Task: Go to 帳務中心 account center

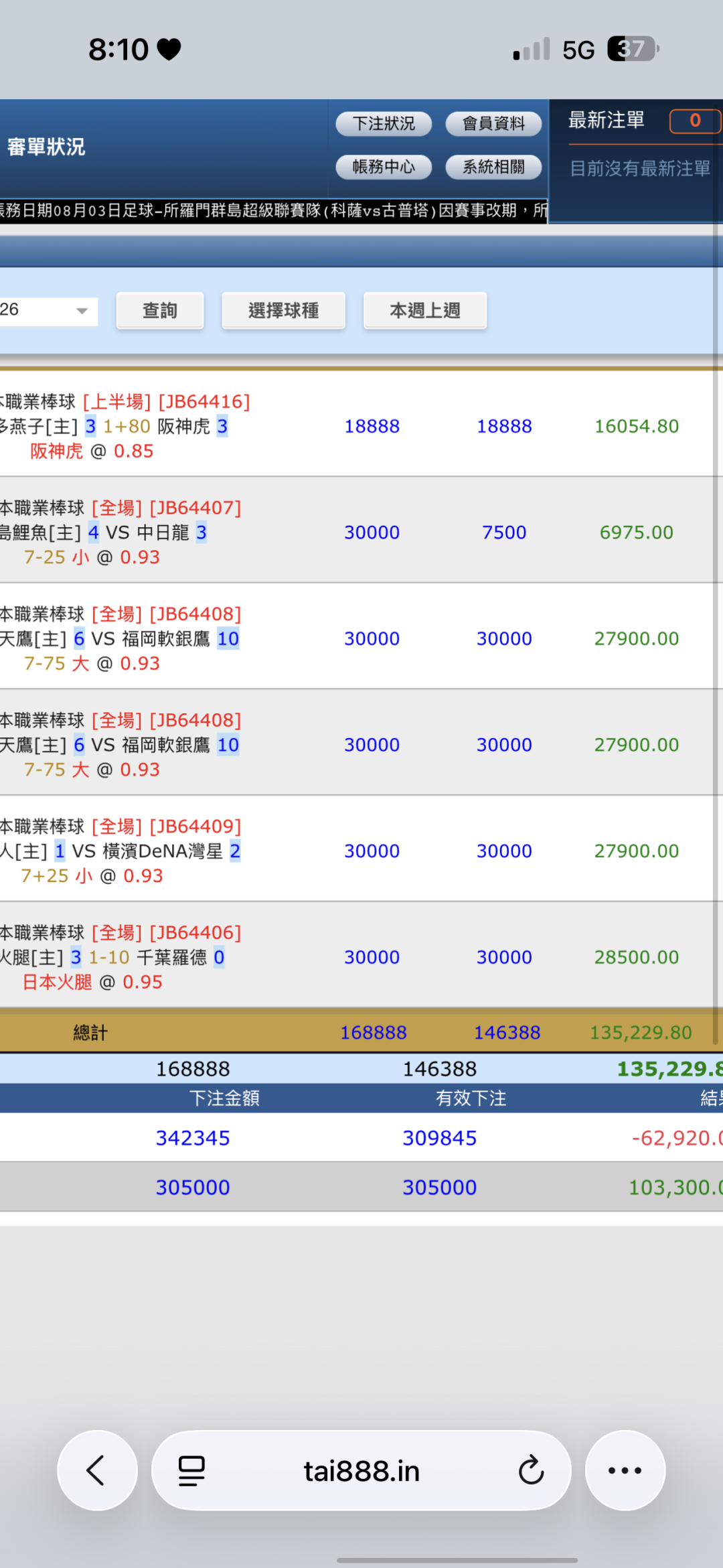Action: [x=384, y=167]
